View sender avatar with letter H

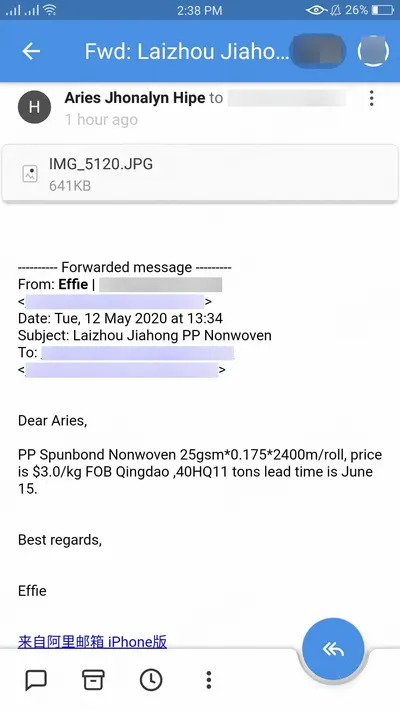coord(34,107)
